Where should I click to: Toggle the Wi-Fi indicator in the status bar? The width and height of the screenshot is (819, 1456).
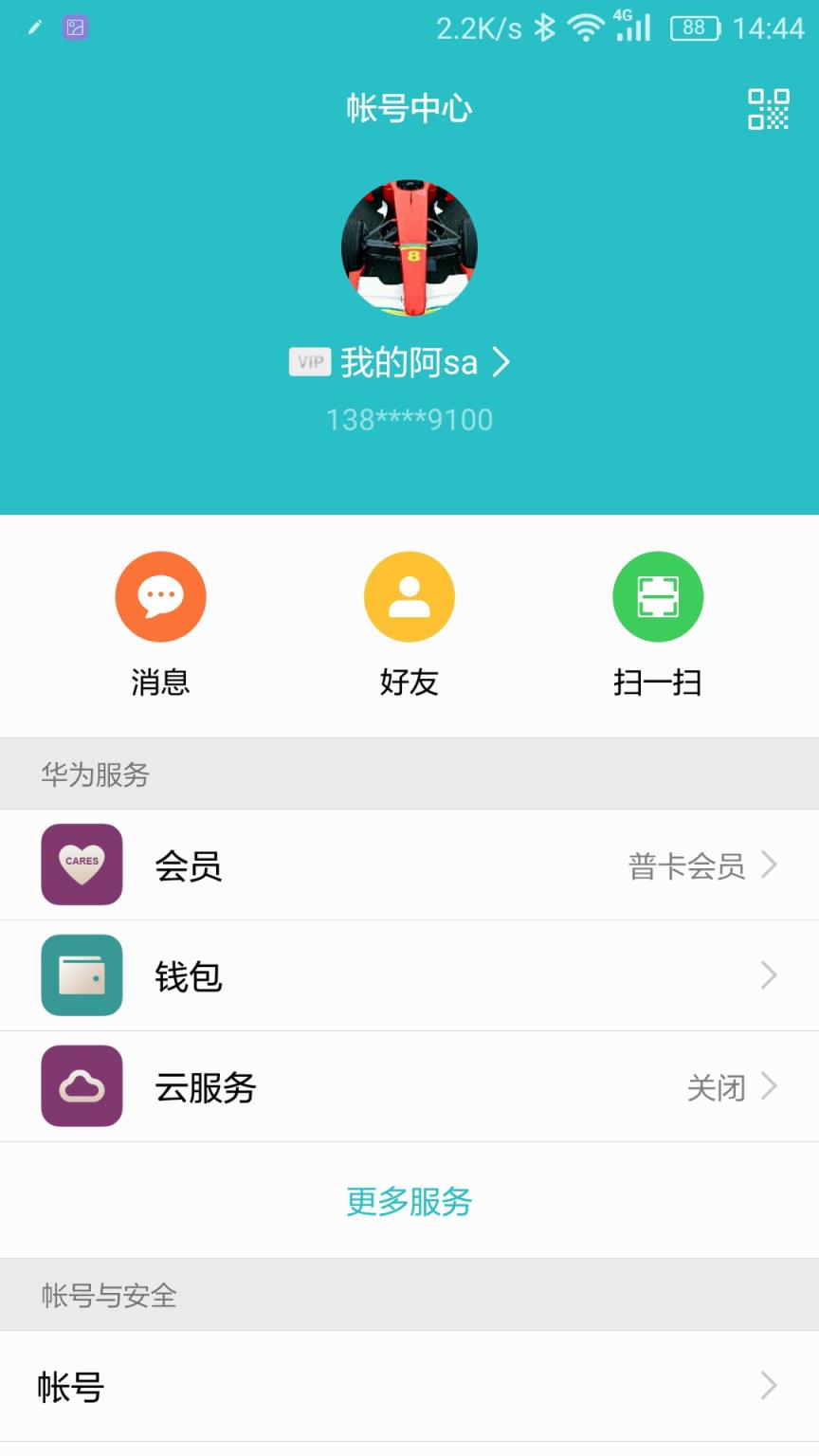[584, 27]
